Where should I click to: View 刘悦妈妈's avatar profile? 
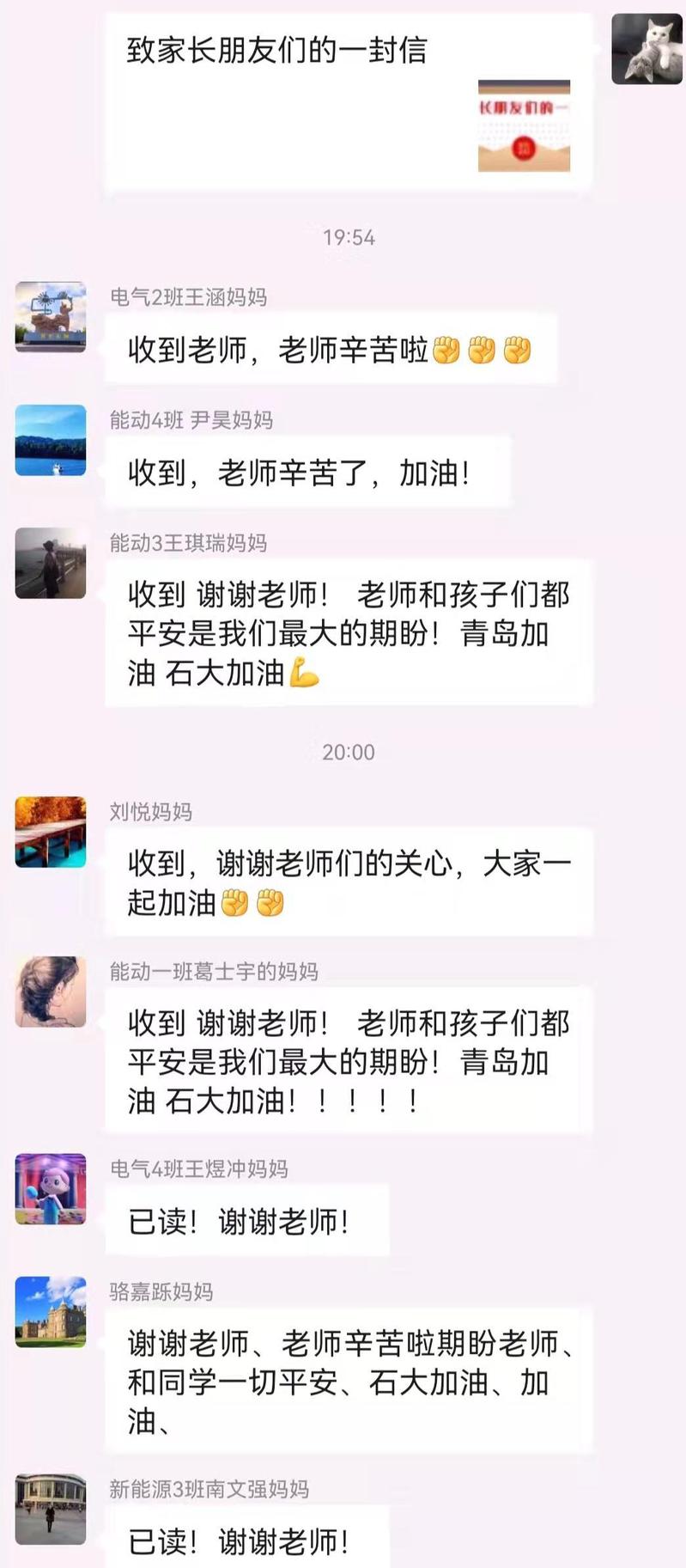point(51,832)
